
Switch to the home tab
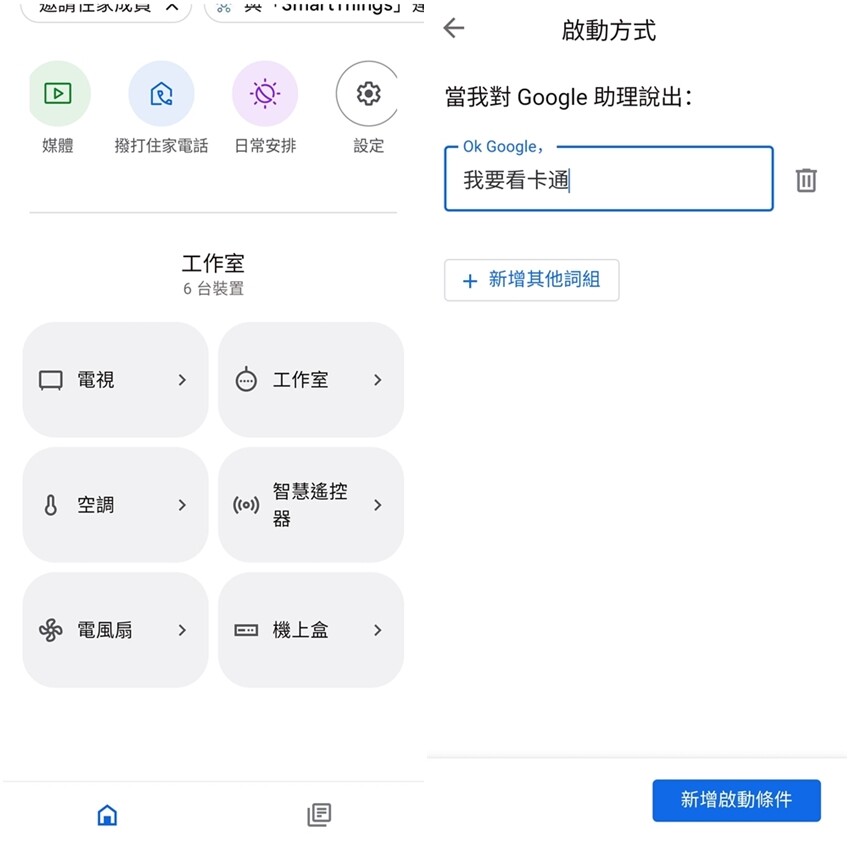pyautogui.click(x=107, y=815)
